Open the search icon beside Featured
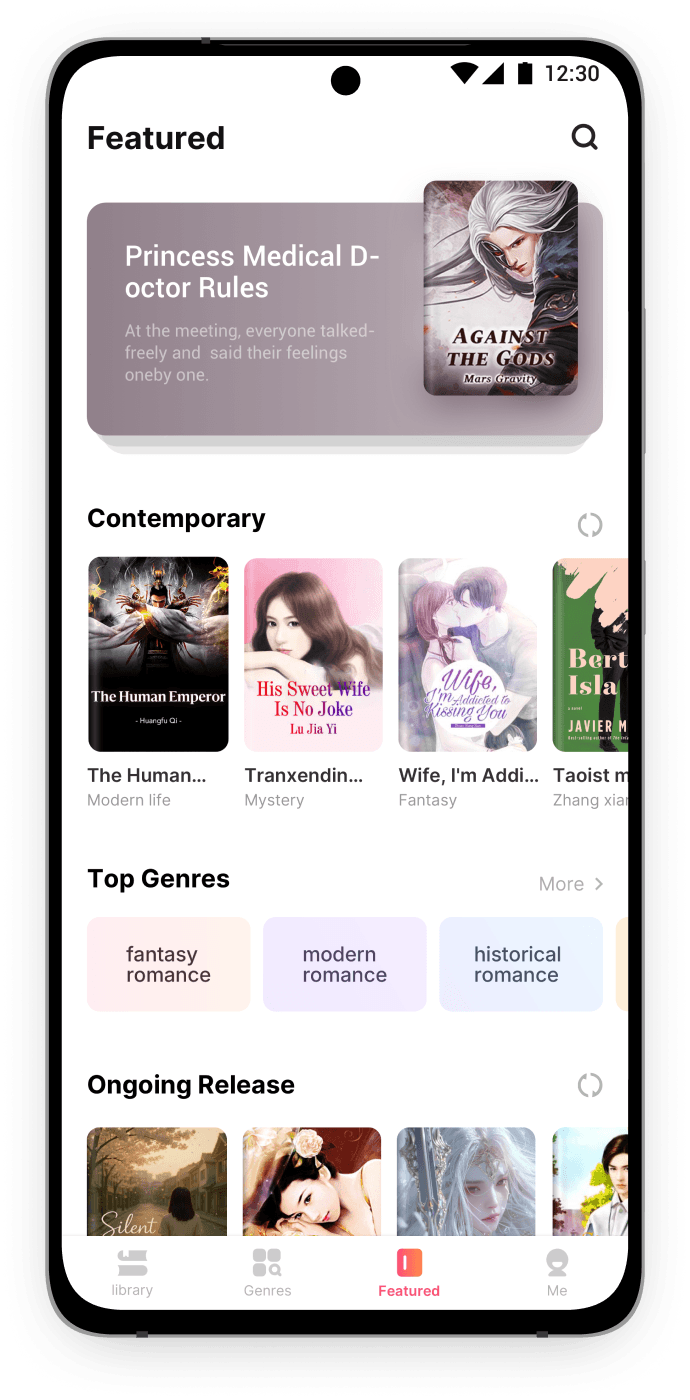This screenshot has height=1400, width=690. 585,137
